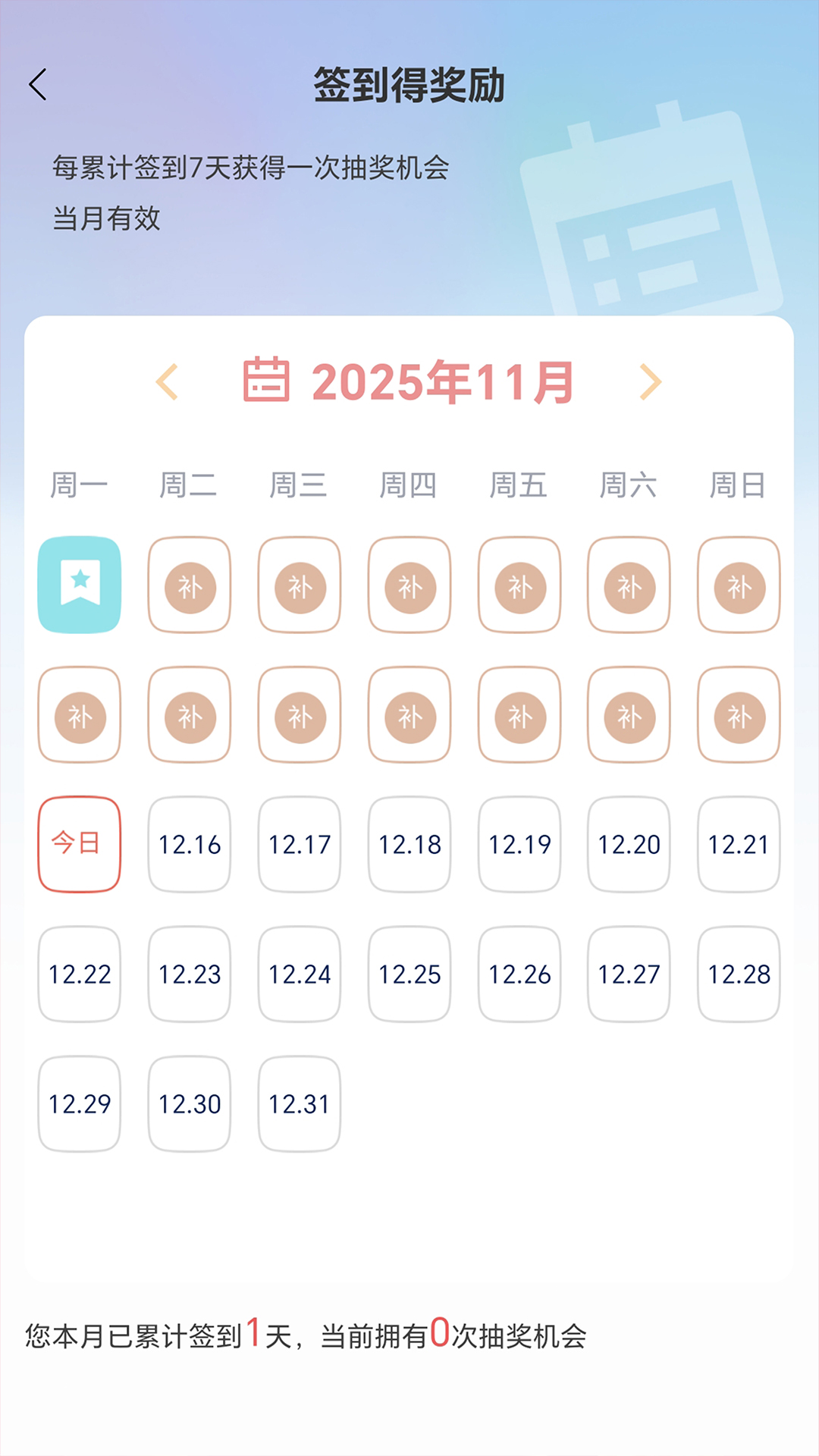Click the 今日 today cell
The height and width of the screenshot is (1456, 819).
click(x=79, y=844)
